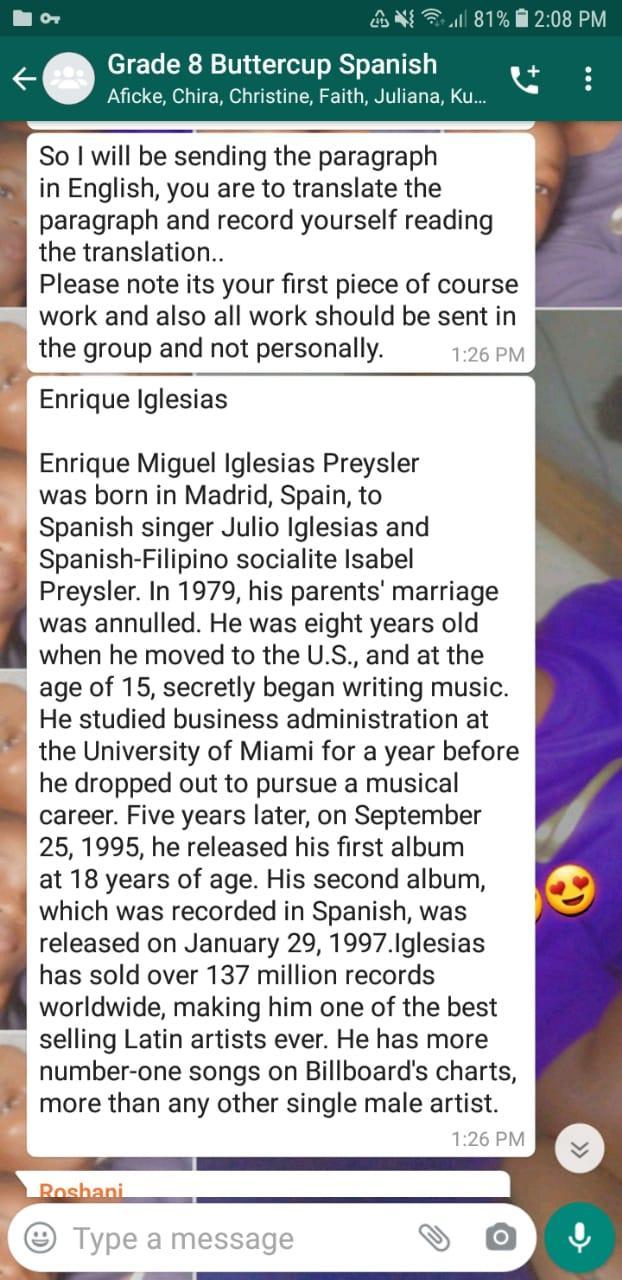Viewport: 622px width, 1280px height.
Task: Focus the Type a message field
Action: [x=230, y=1239]
